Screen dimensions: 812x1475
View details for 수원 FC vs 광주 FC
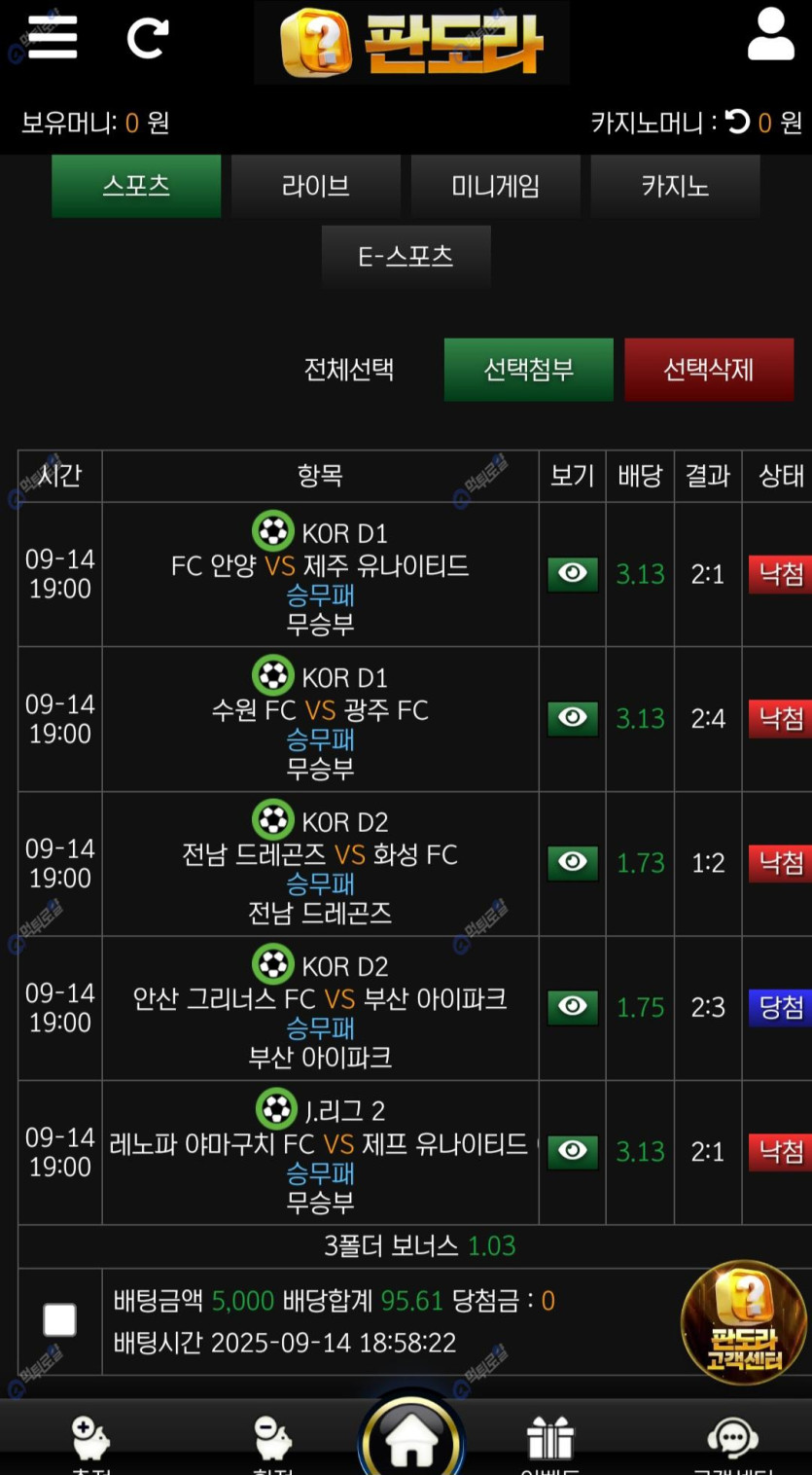573,718
